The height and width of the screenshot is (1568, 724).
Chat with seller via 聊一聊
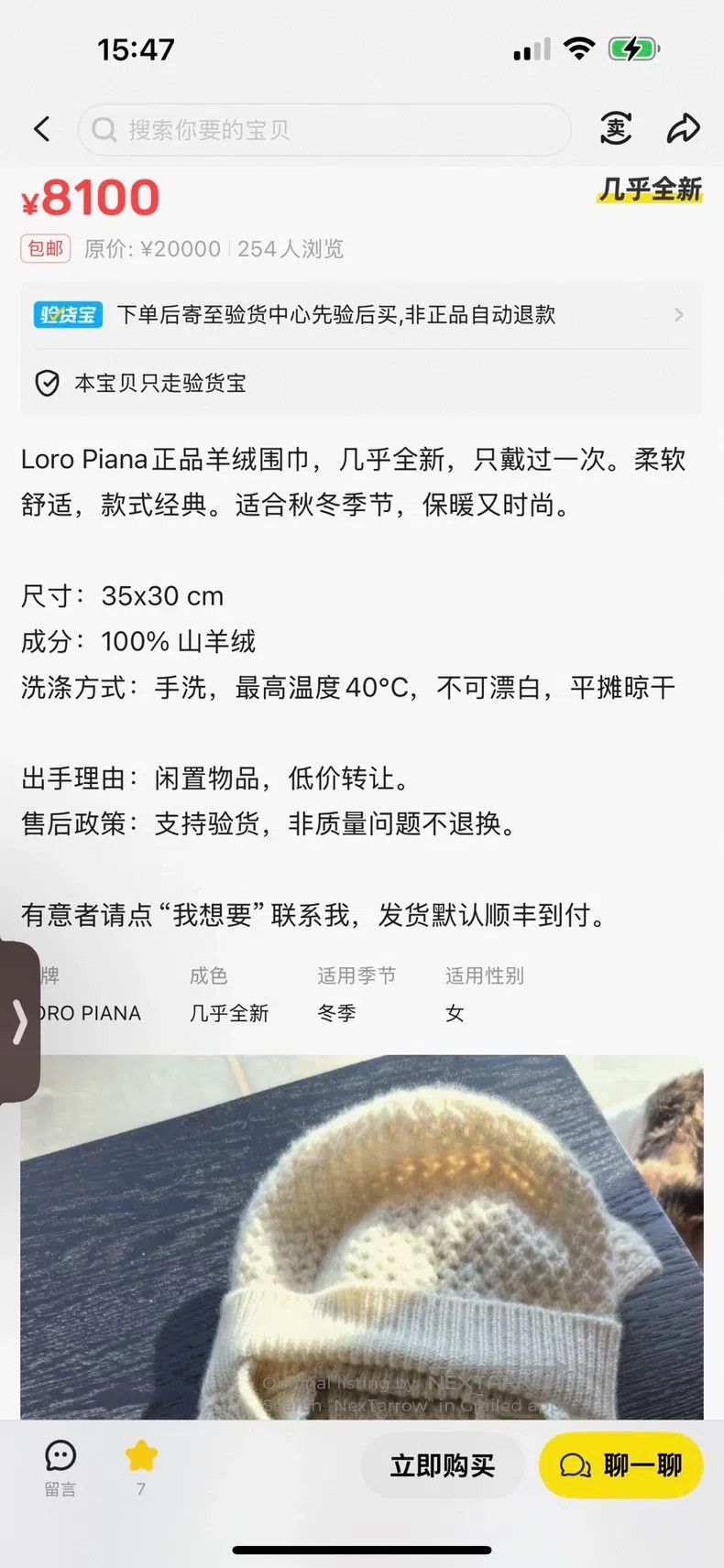(621, 1466)
